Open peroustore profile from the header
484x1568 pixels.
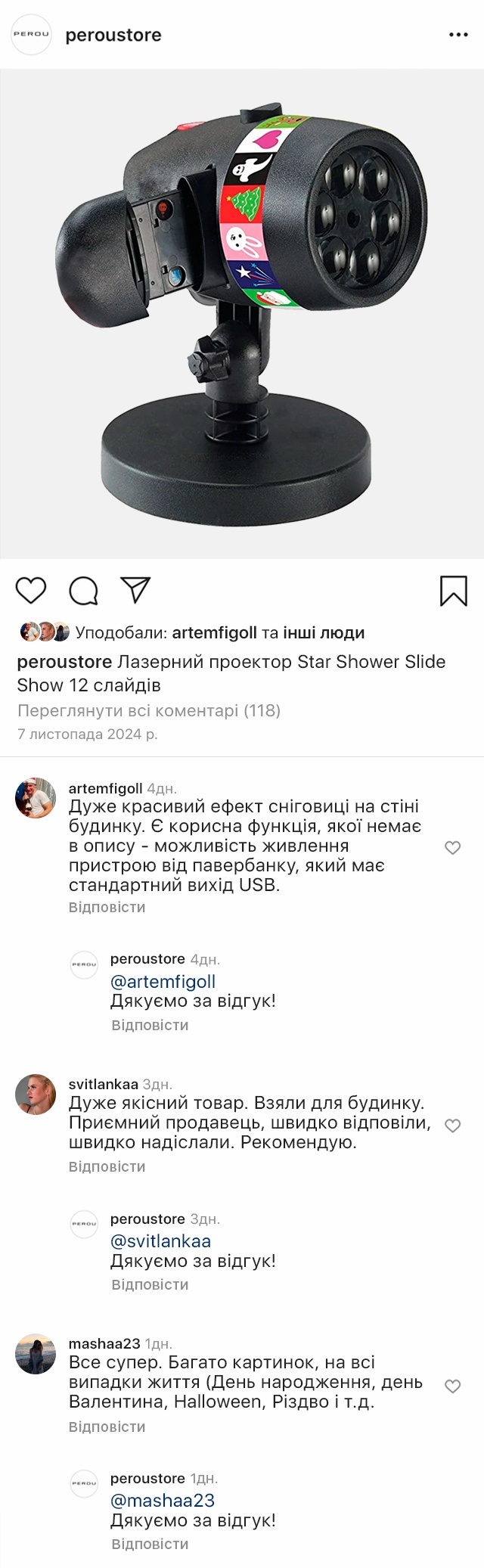pos(113,35)
